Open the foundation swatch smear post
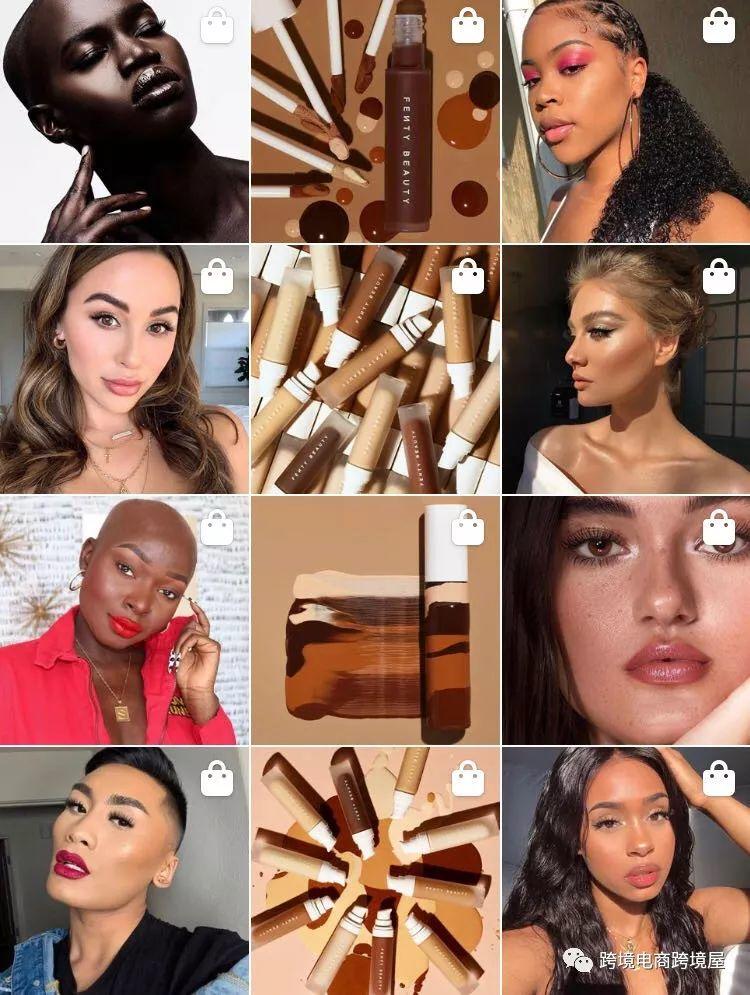 375,620
